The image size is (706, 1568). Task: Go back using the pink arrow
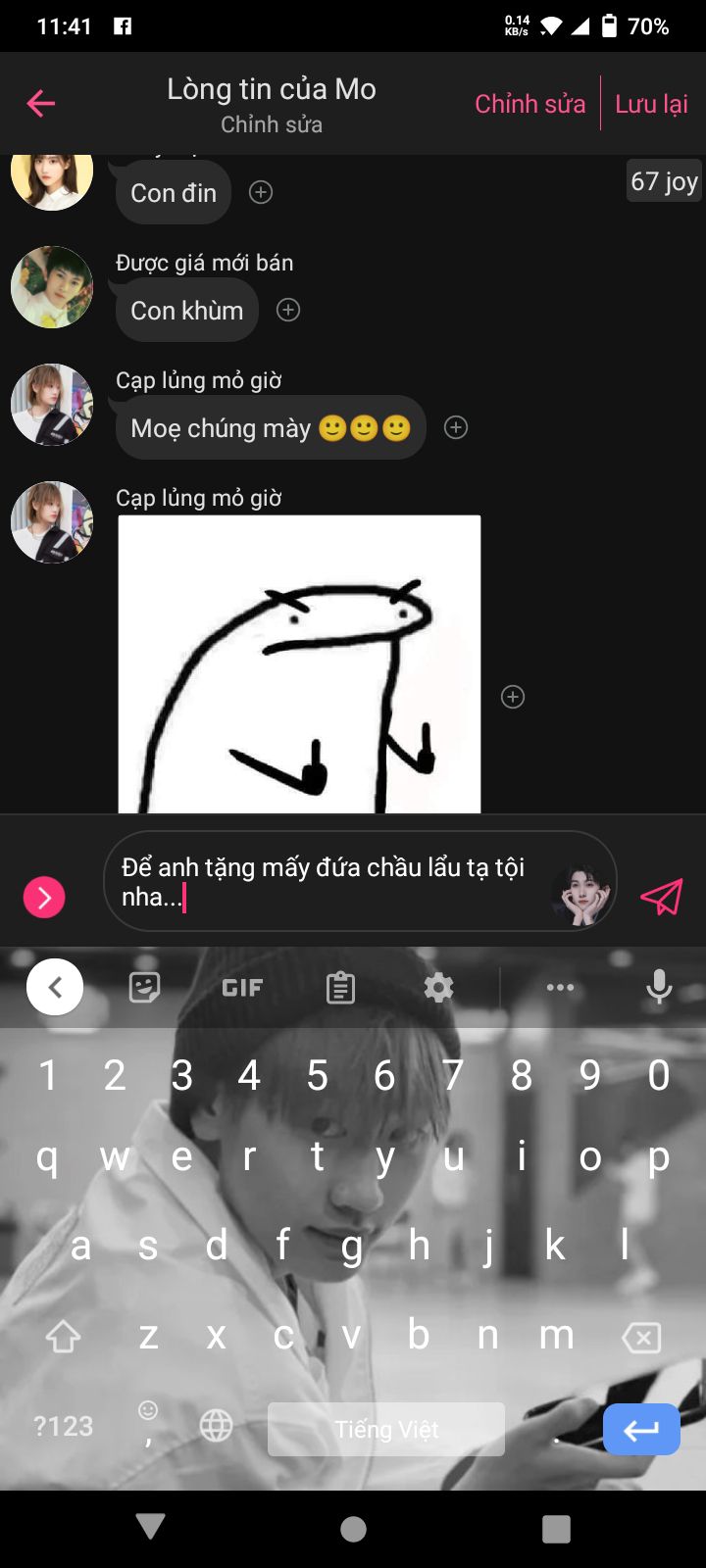coord(41,103)
